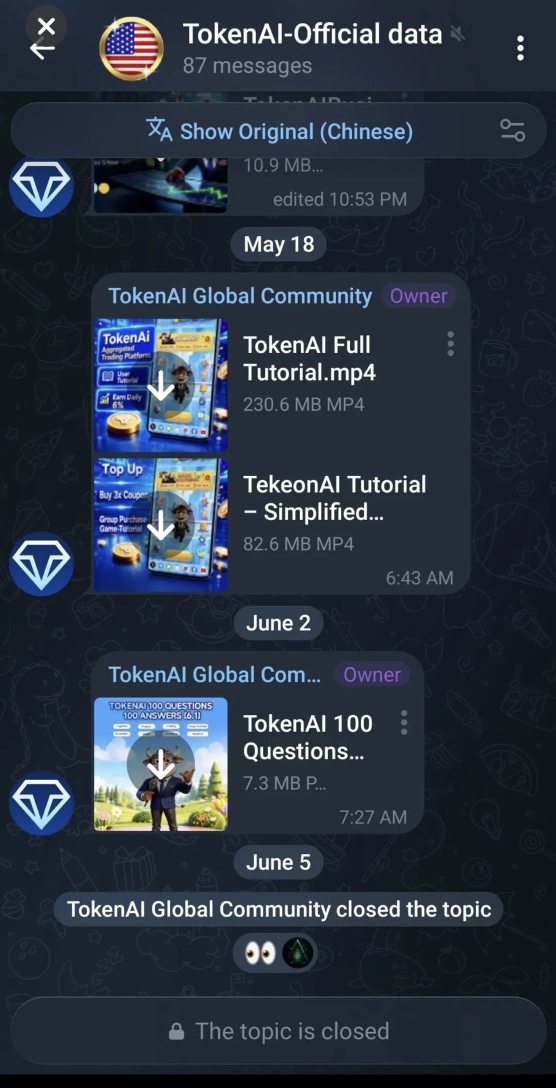This screenshot has height=1088, width=556.
Task: Download TokenAI 100 Questions file
Action: [x=161, y=764]
